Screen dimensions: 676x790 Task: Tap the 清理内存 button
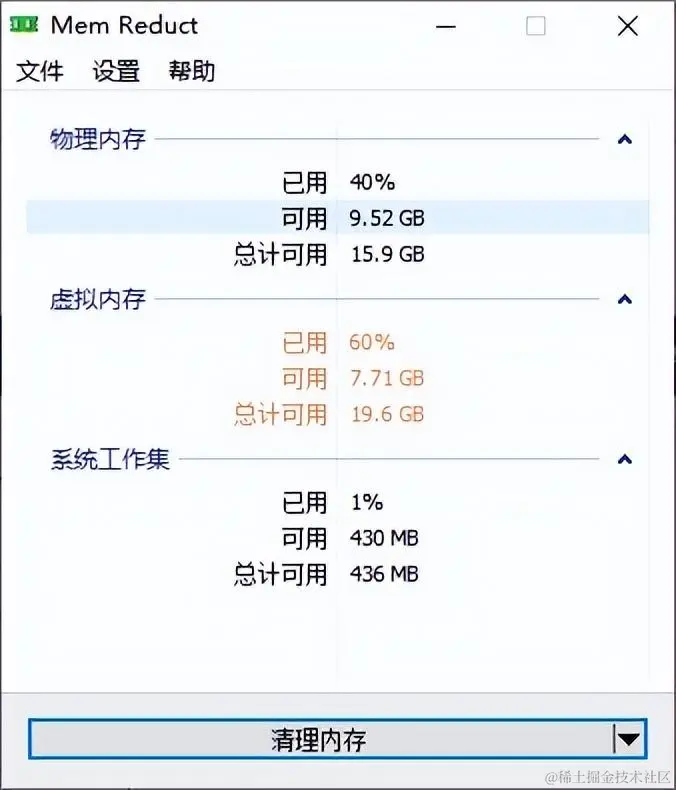[318, 740]
